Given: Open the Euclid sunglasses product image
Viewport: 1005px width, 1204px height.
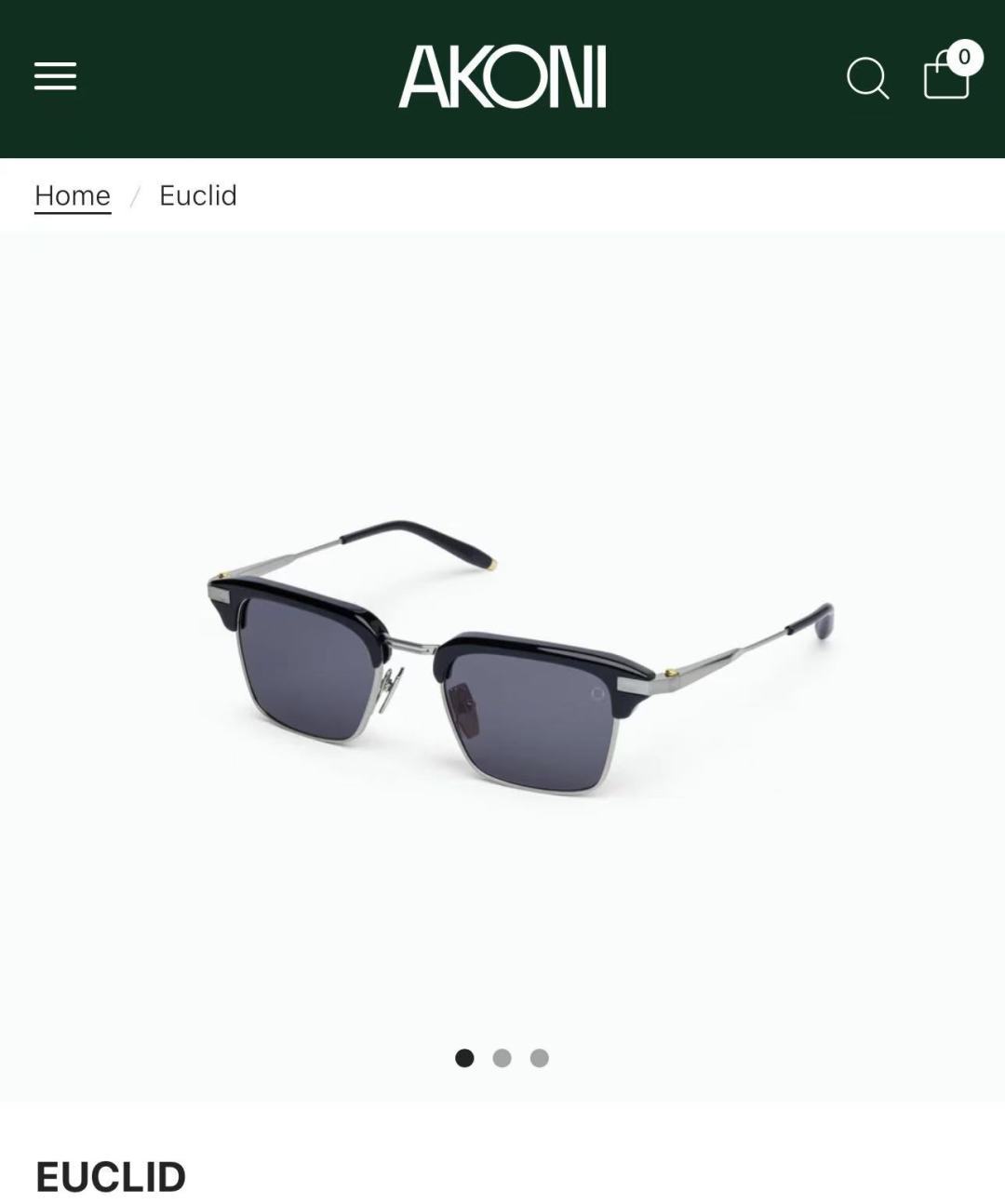Looking at the screenshot, I should coord(517,657).
